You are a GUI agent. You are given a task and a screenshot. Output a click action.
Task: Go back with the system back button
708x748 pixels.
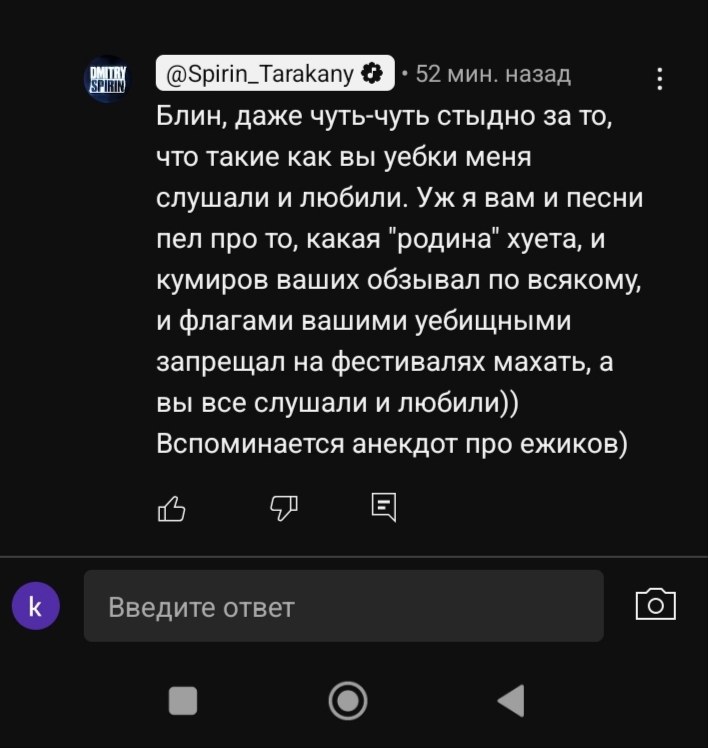[x=511, y=701]
